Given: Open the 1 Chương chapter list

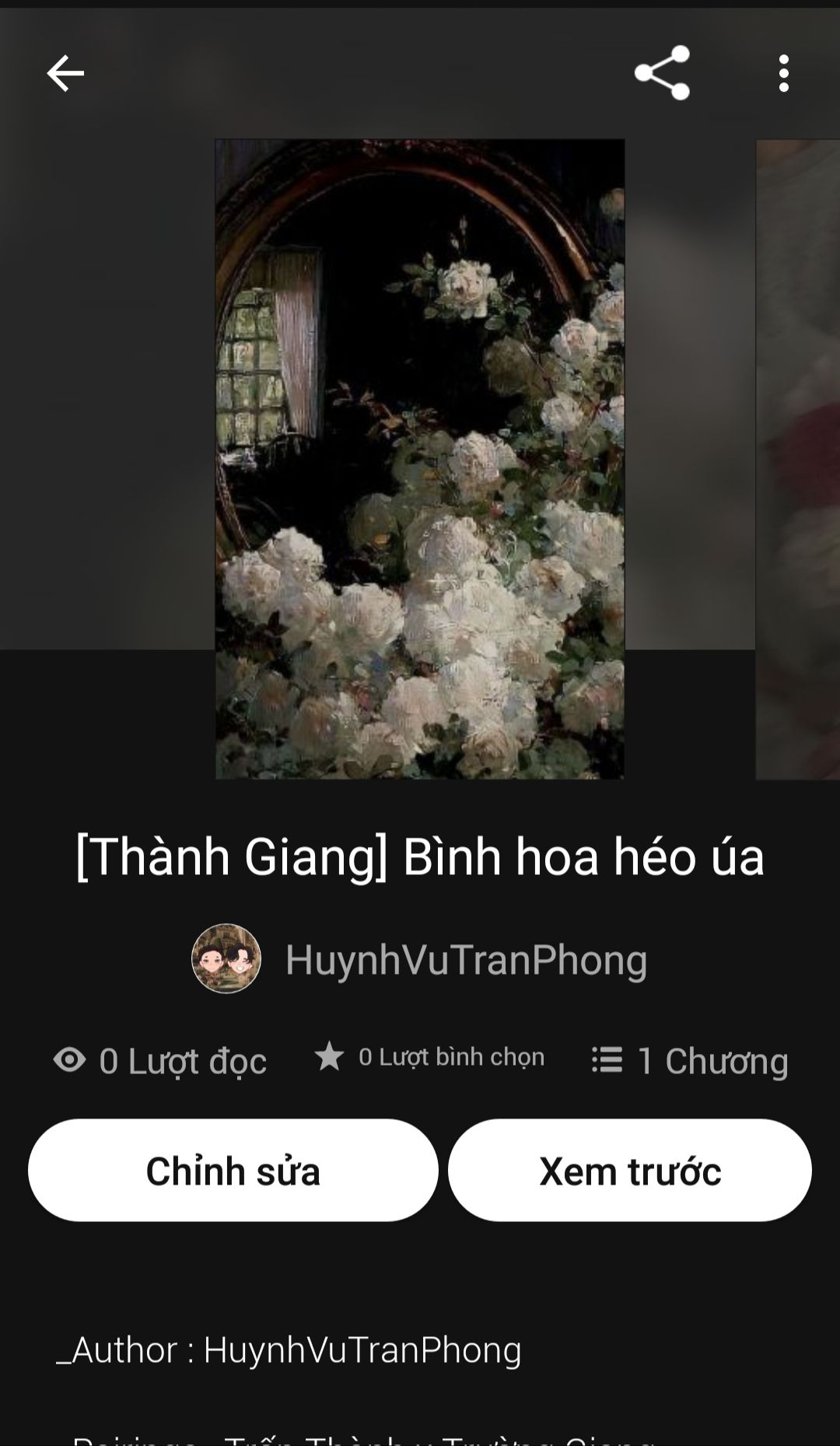Looking at the screenshot, I should click(690, 1060).
